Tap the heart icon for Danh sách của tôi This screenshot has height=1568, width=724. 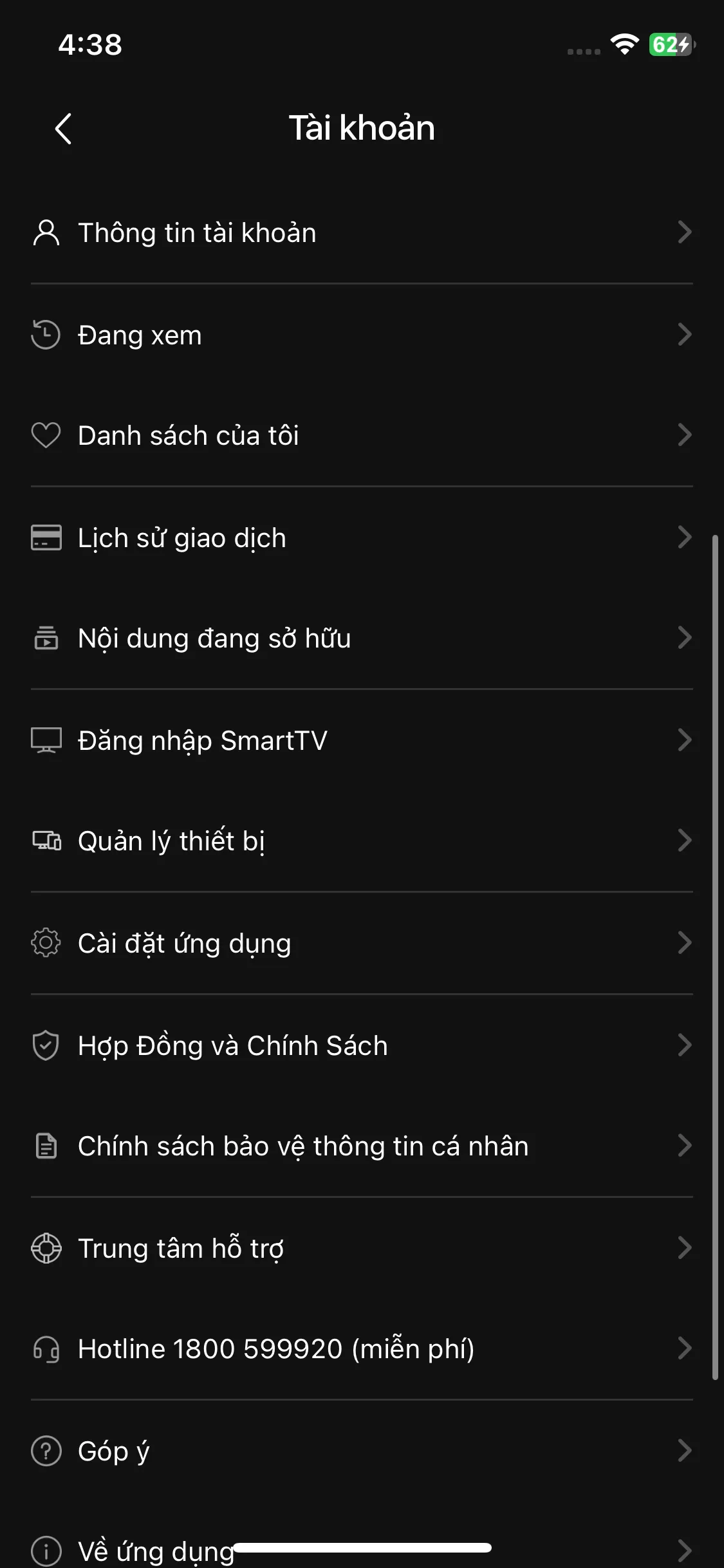coord(46,435)
